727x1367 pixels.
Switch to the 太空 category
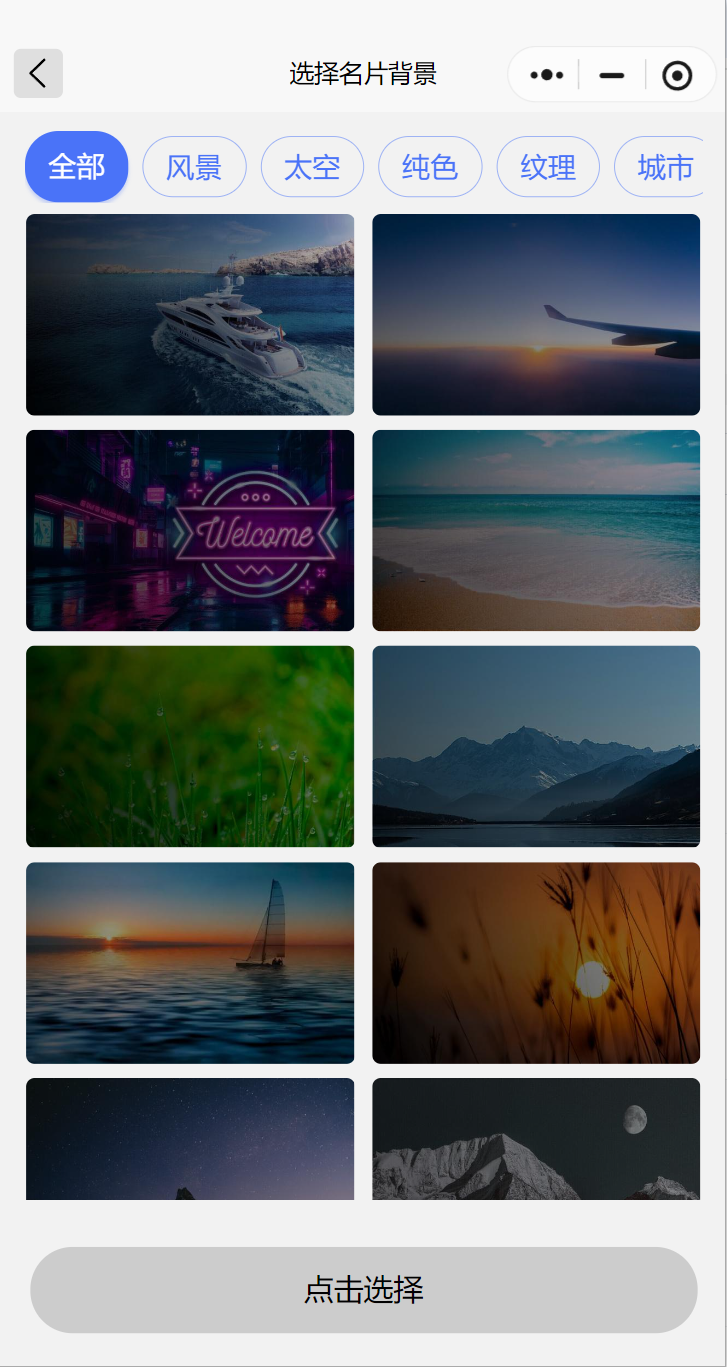point(312,167)
